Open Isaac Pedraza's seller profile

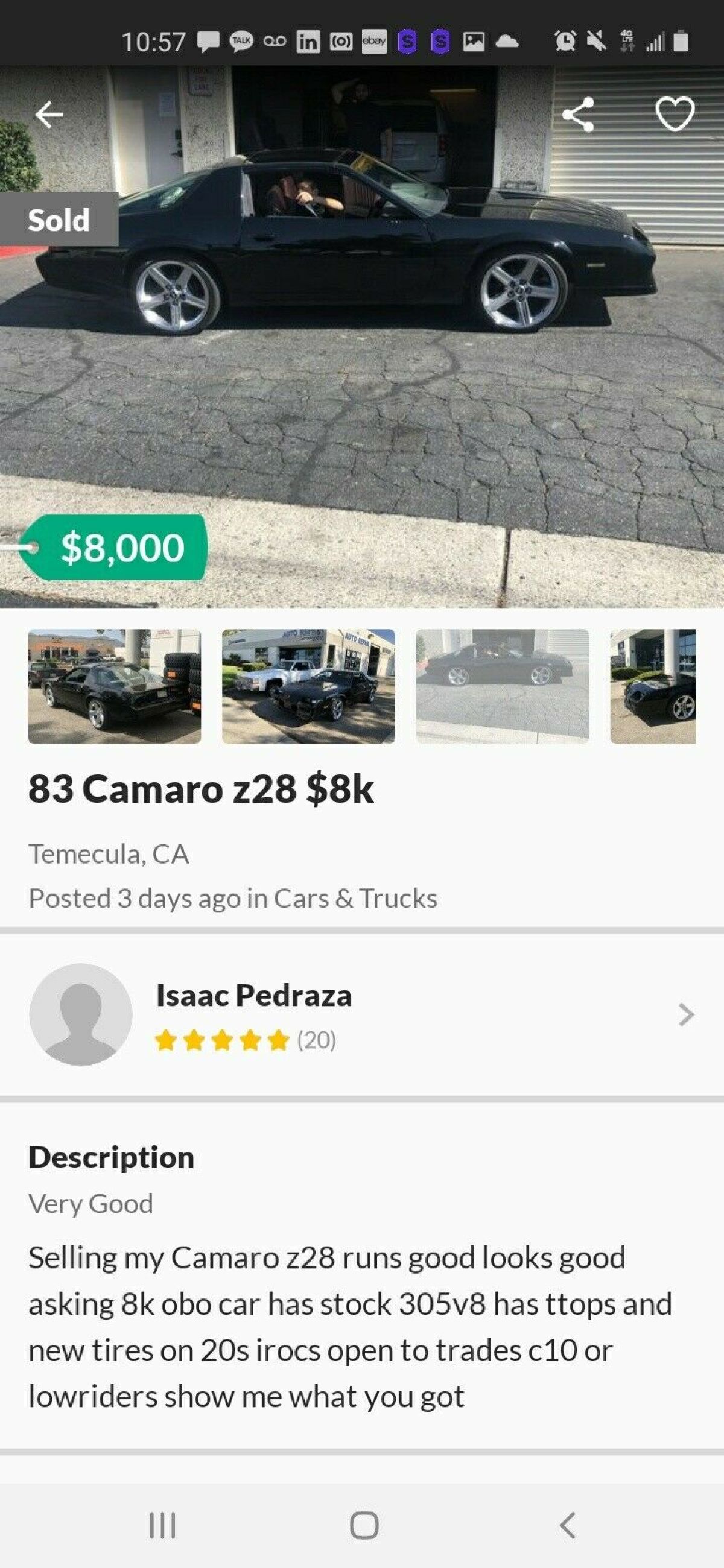[361, 1015]
